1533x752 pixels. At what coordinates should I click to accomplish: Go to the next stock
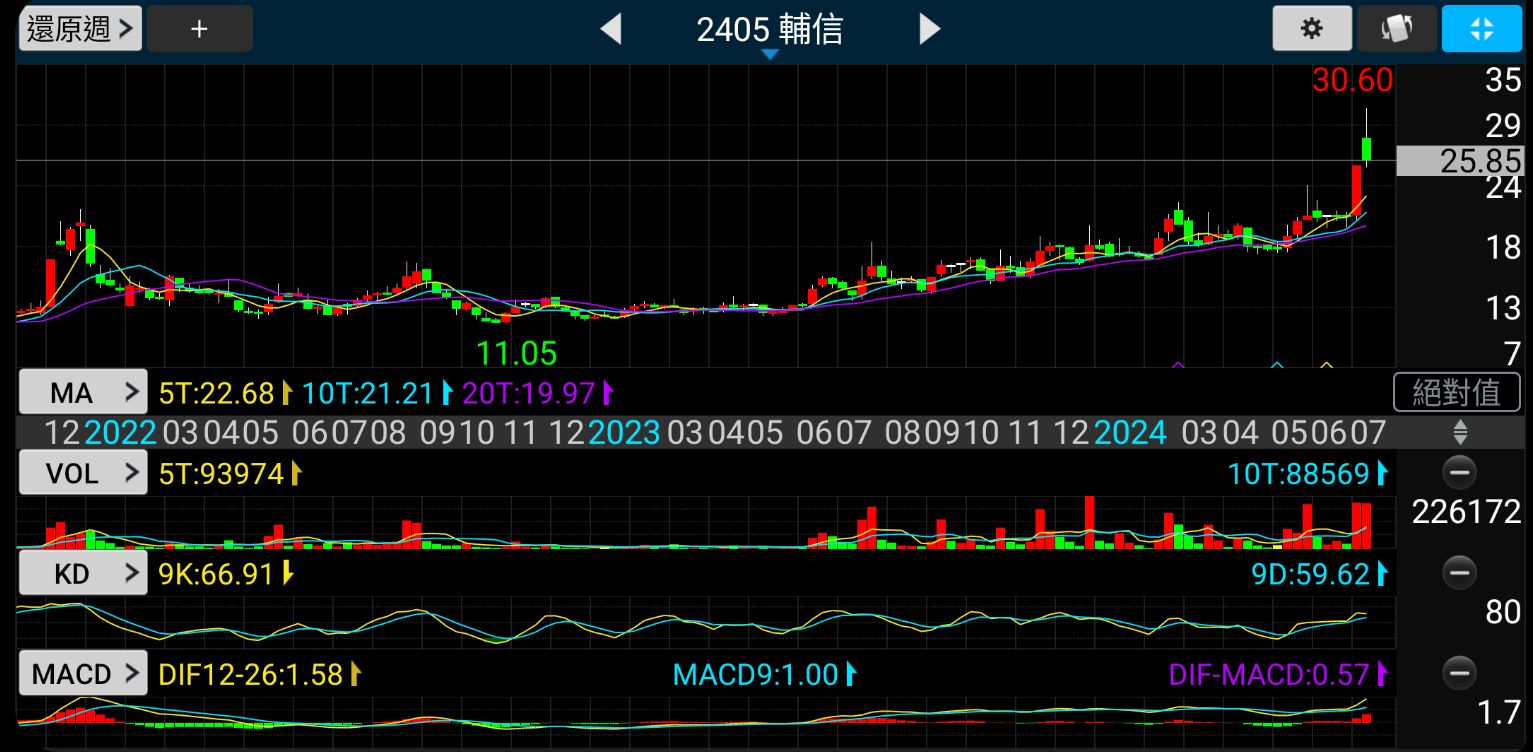coord(930,28)
